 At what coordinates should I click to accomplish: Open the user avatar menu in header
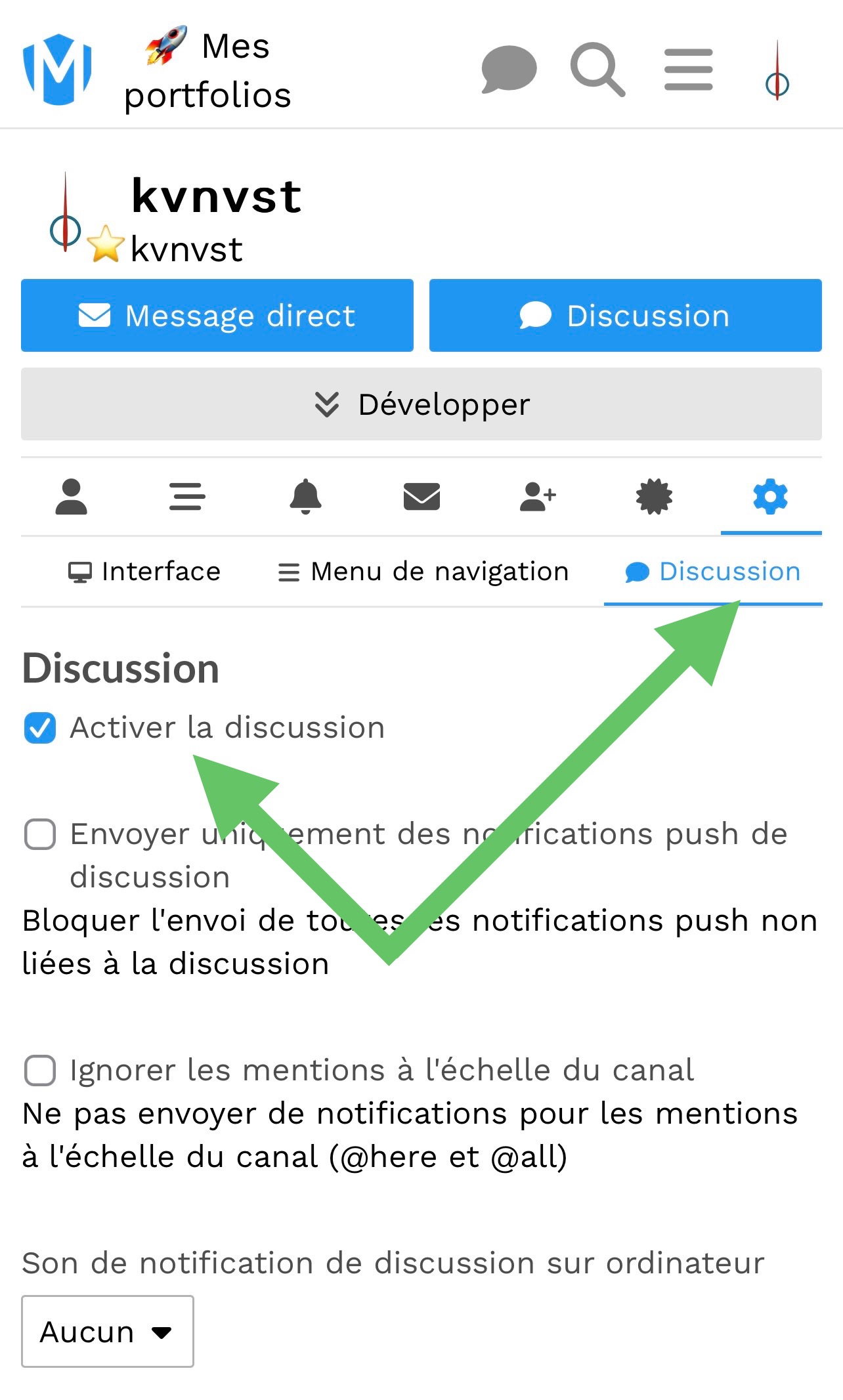(777, 70)
